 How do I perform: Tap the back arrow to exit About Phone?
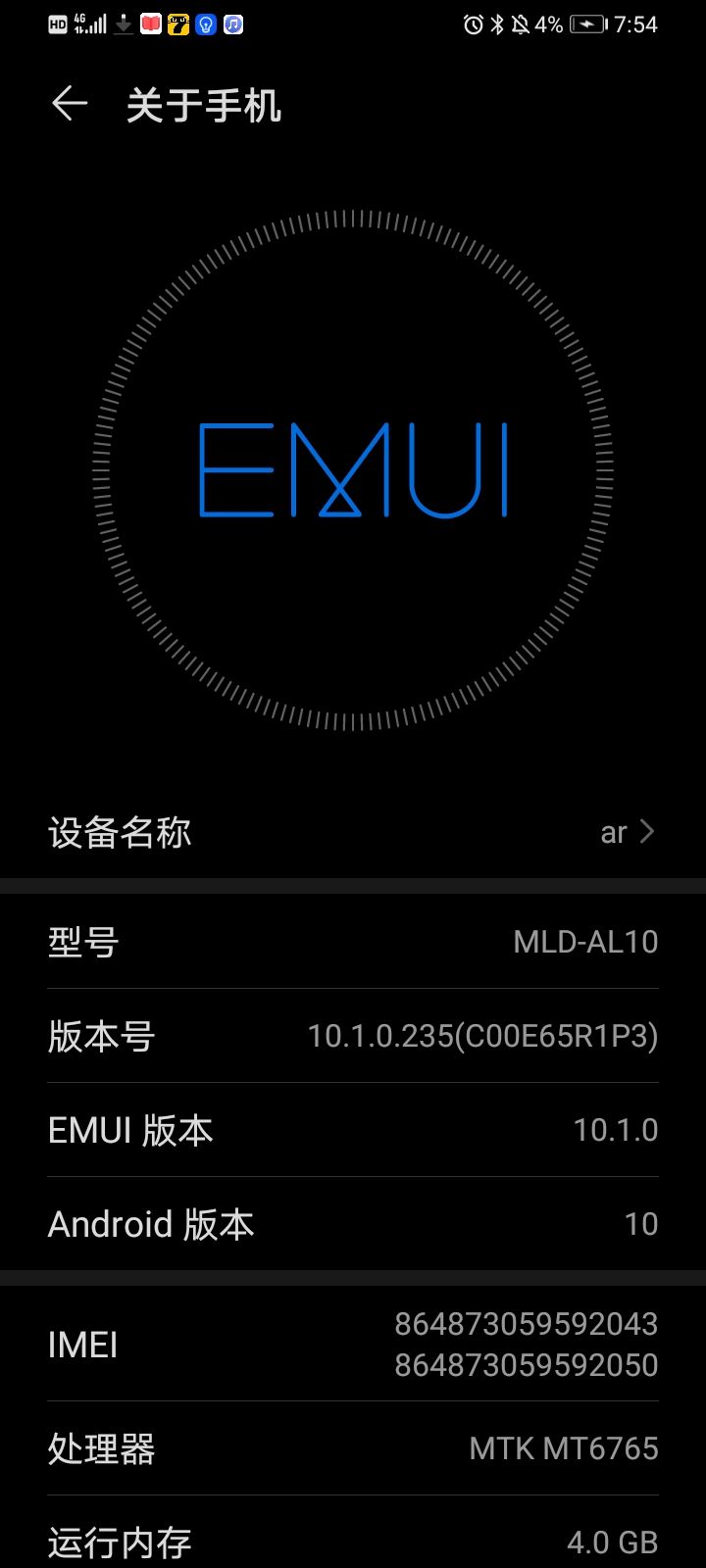(x=69, y=104)
